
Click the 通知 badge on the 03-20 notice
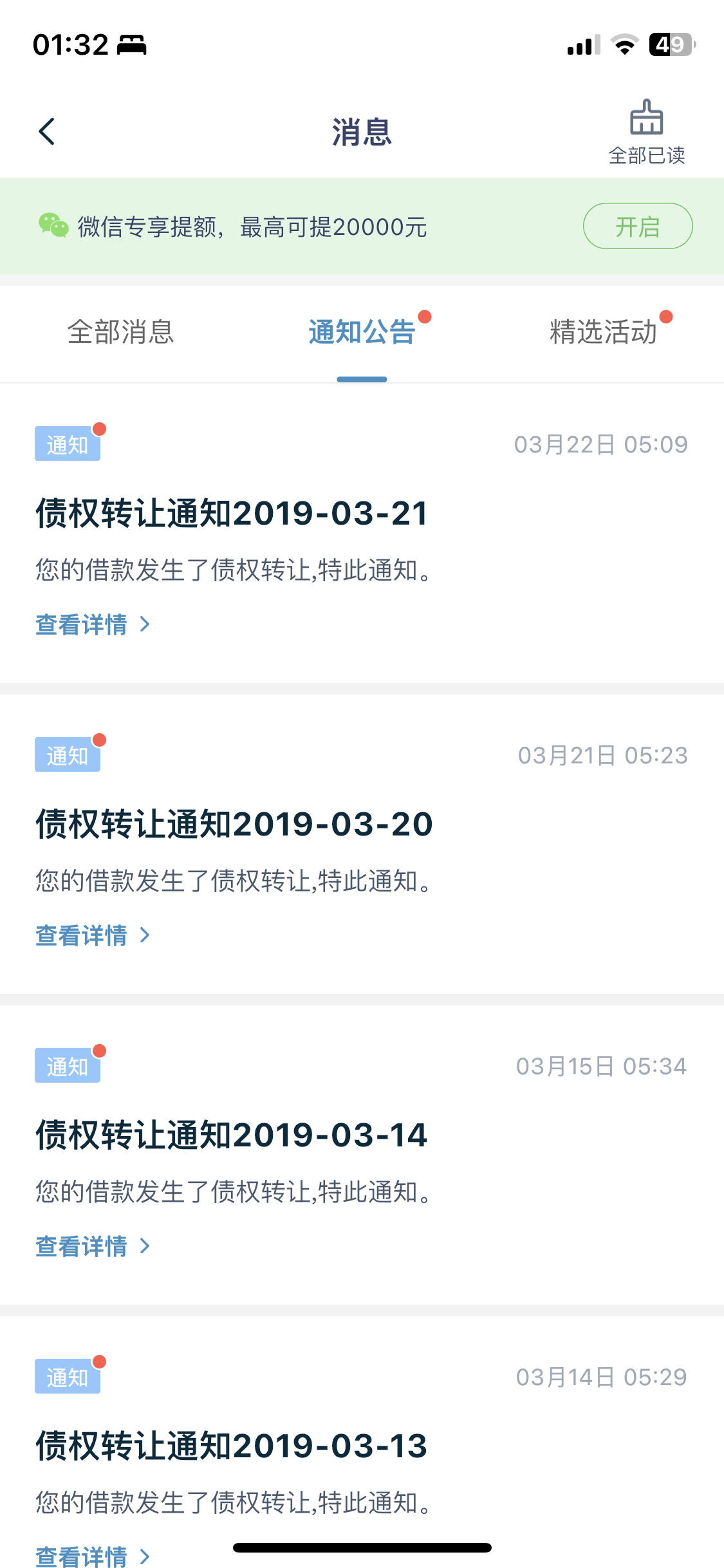pyautogui.click(x=67, y=754)
